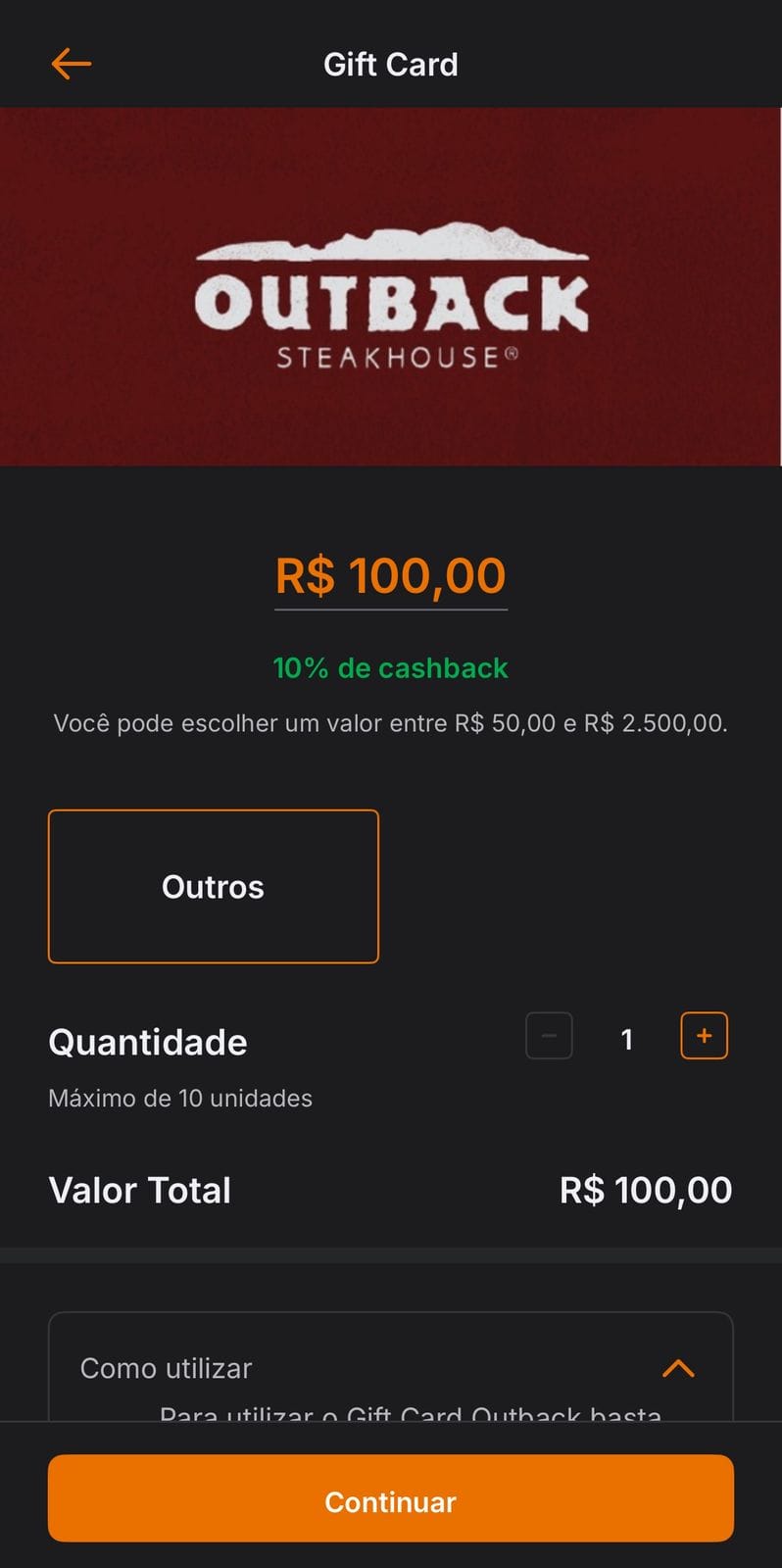Collapse the Como utilizar section
The width and height of the screenshot is (782, 1568).
(x=678, y=1368)
